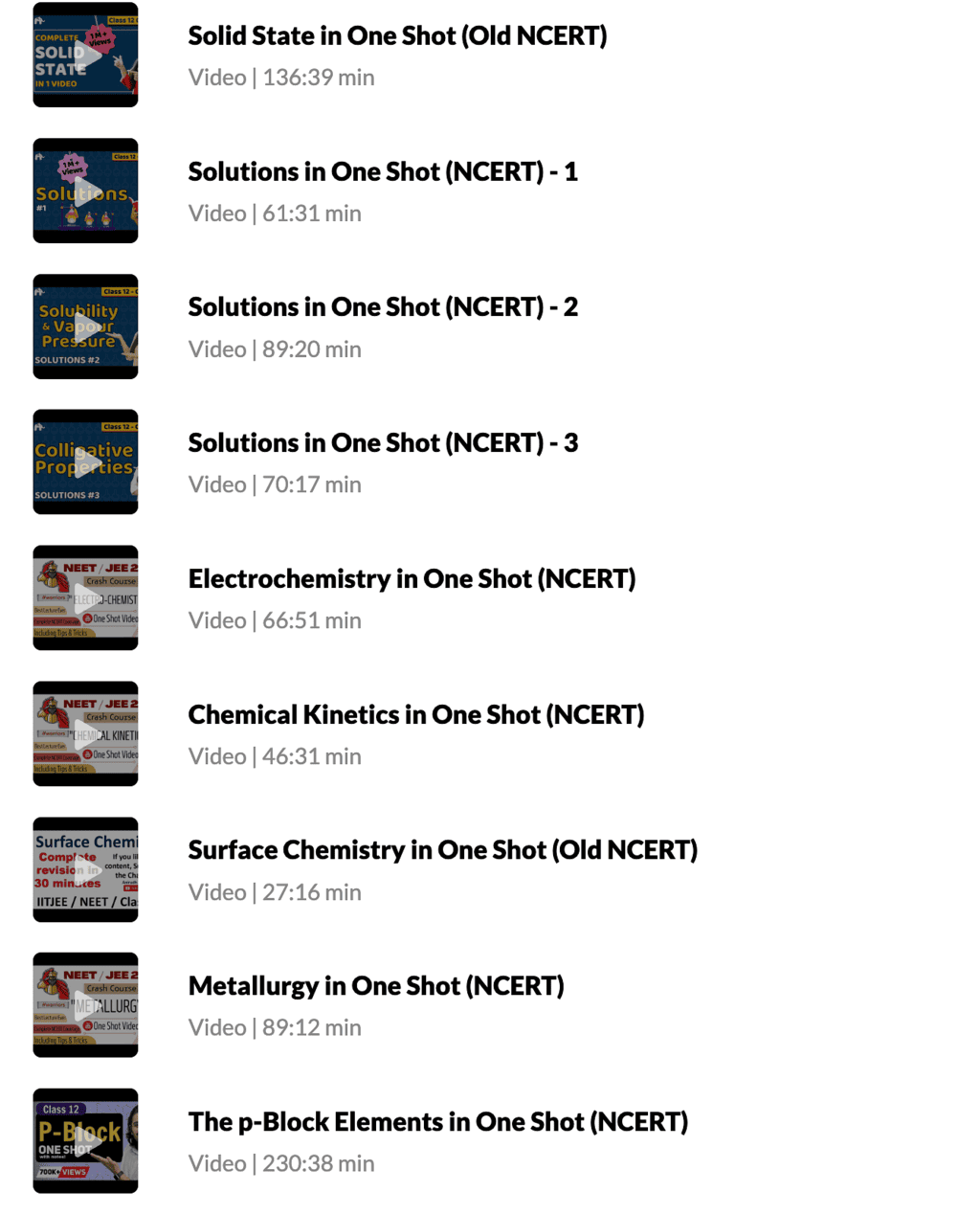Open 'Solutions in One Shot (NCERT) - 2' video
Screen dimensions: 980x1214
pyautogui.click(x=383, y=307)
